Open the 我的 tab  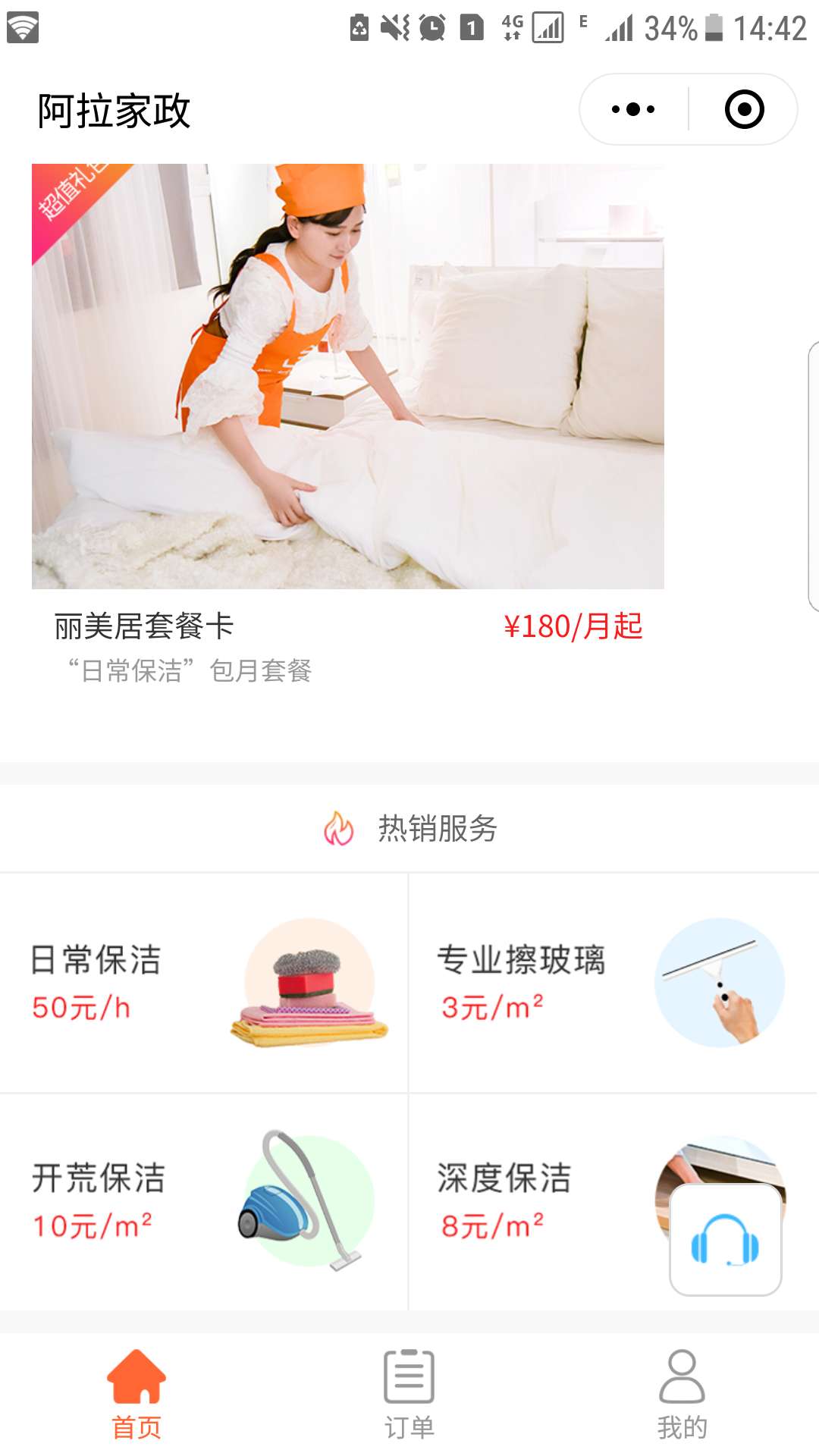[x=682, y=1394]
